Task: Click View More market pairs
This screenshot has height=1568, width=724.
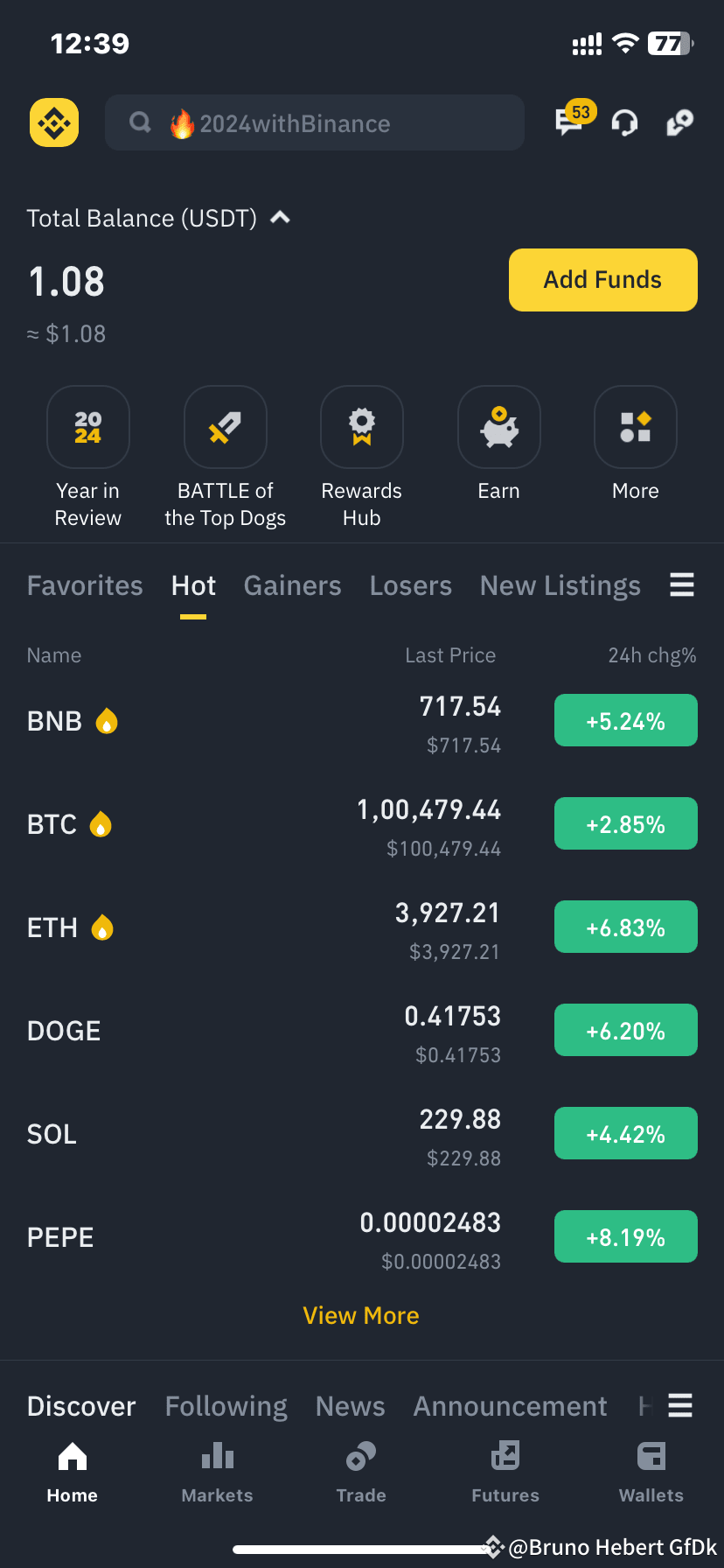Action: pos(361,1315)
